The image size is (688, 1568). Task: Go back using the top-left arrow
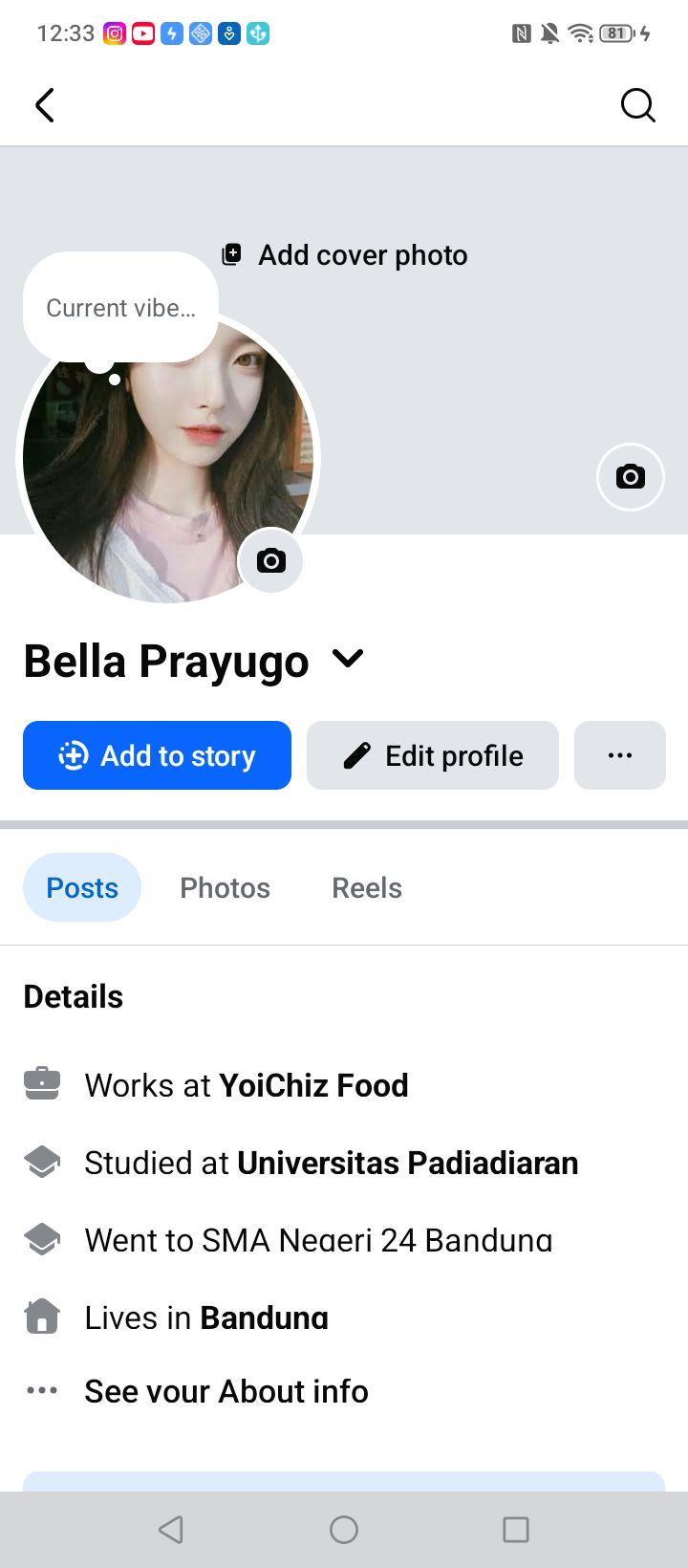tap(45, 105)
